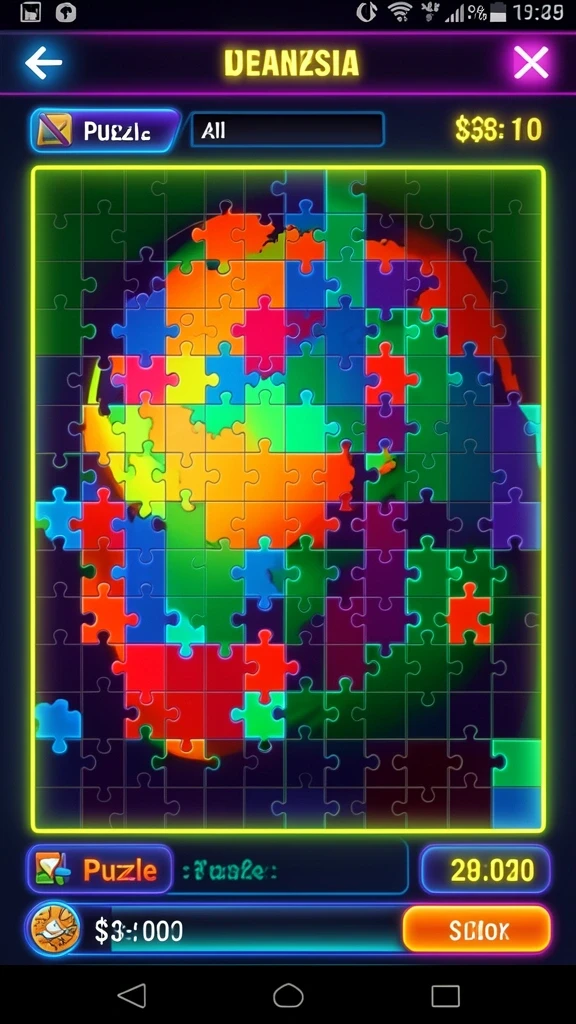Tap the orange Puzzle button below the board
576x1024 pixels.
(99, 869)
